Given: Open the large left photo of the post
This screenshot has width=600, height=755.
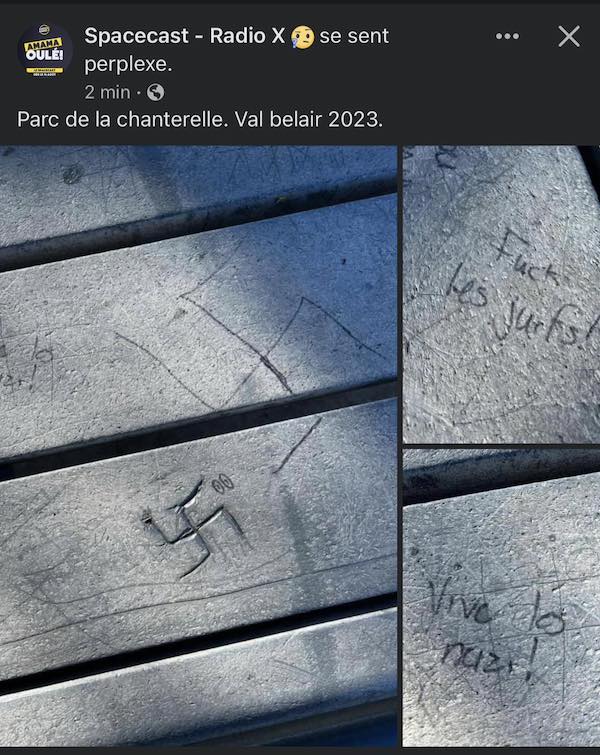Looking at the screenshot, I should pyautogui.click(x=198, y=445).
